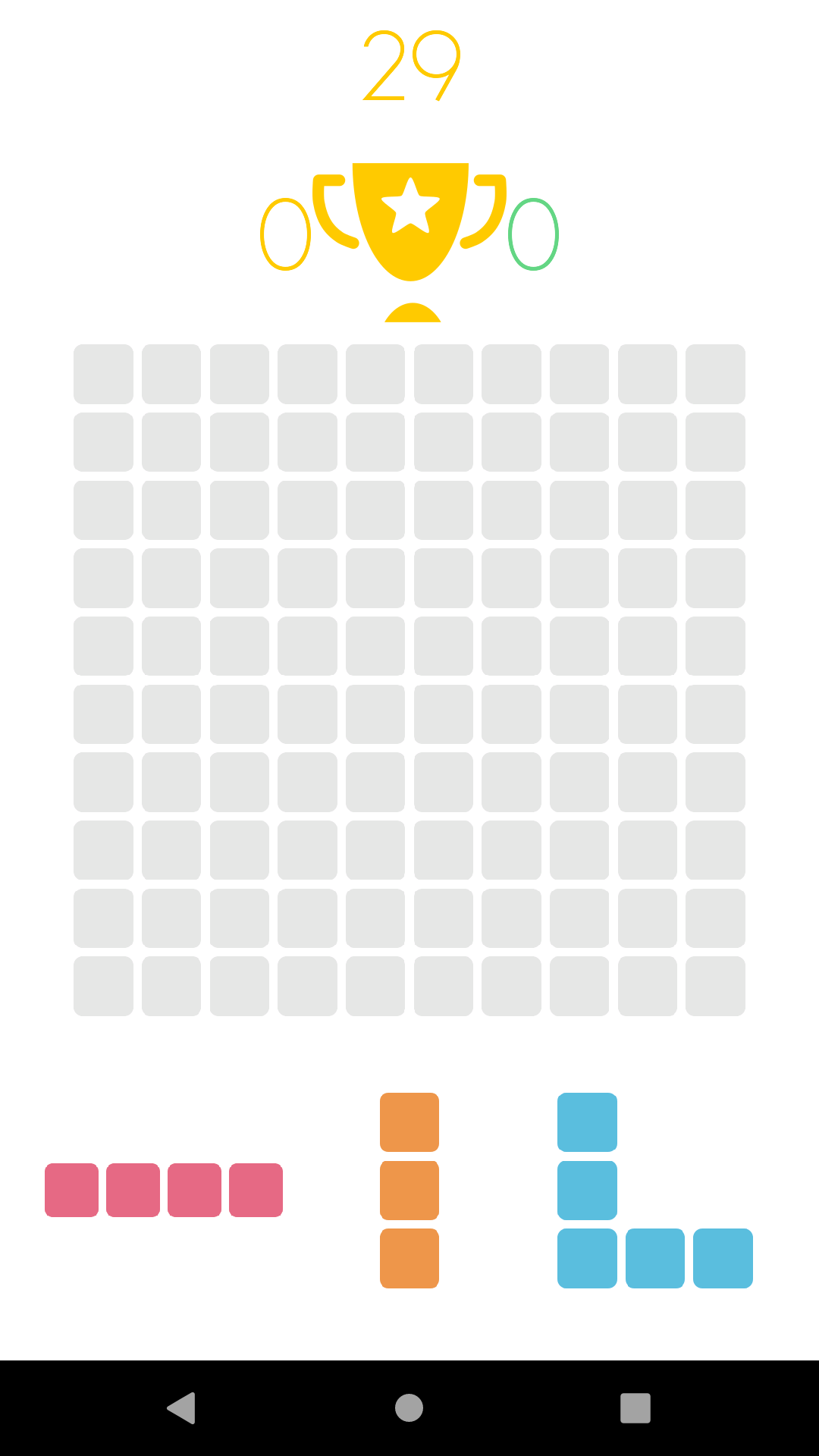Image resolution: width=819 pixels, height=1456 pixels.
Task: Tap the yellow trophy icon
Action: coord(409,243)
